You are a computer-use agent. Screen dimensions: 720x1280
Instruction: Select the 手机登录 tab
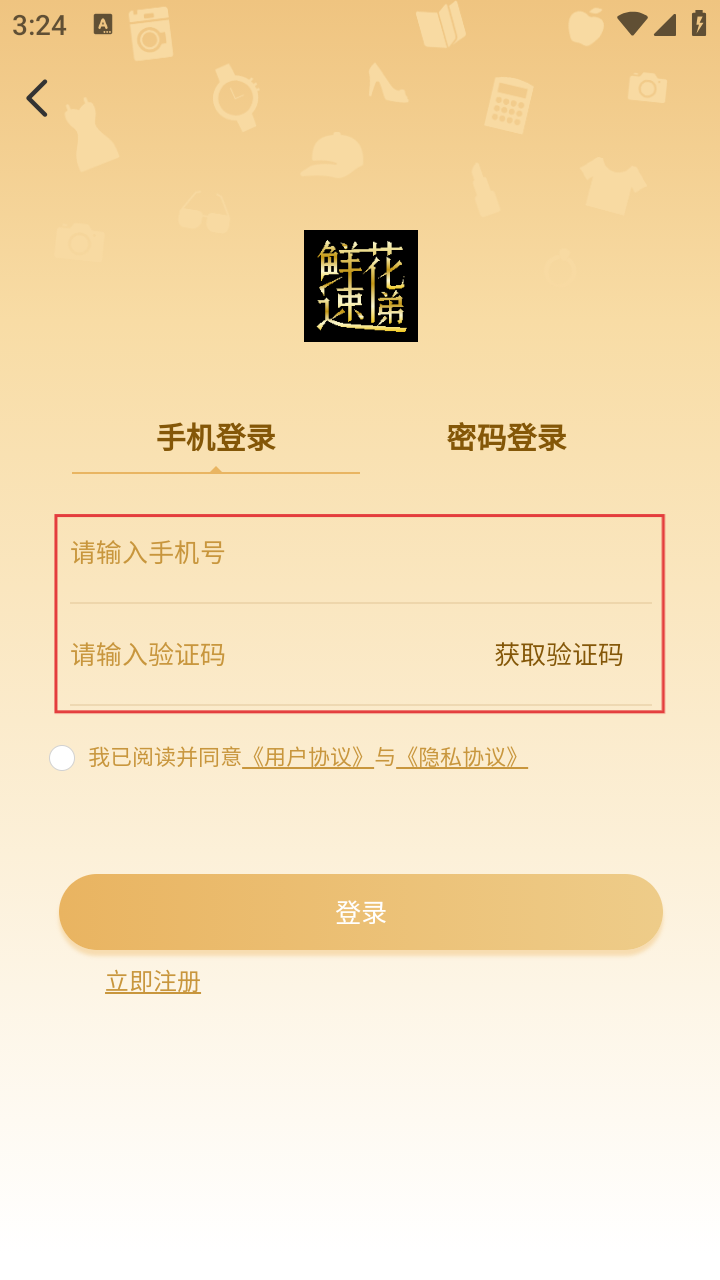(x=216, y=438)
